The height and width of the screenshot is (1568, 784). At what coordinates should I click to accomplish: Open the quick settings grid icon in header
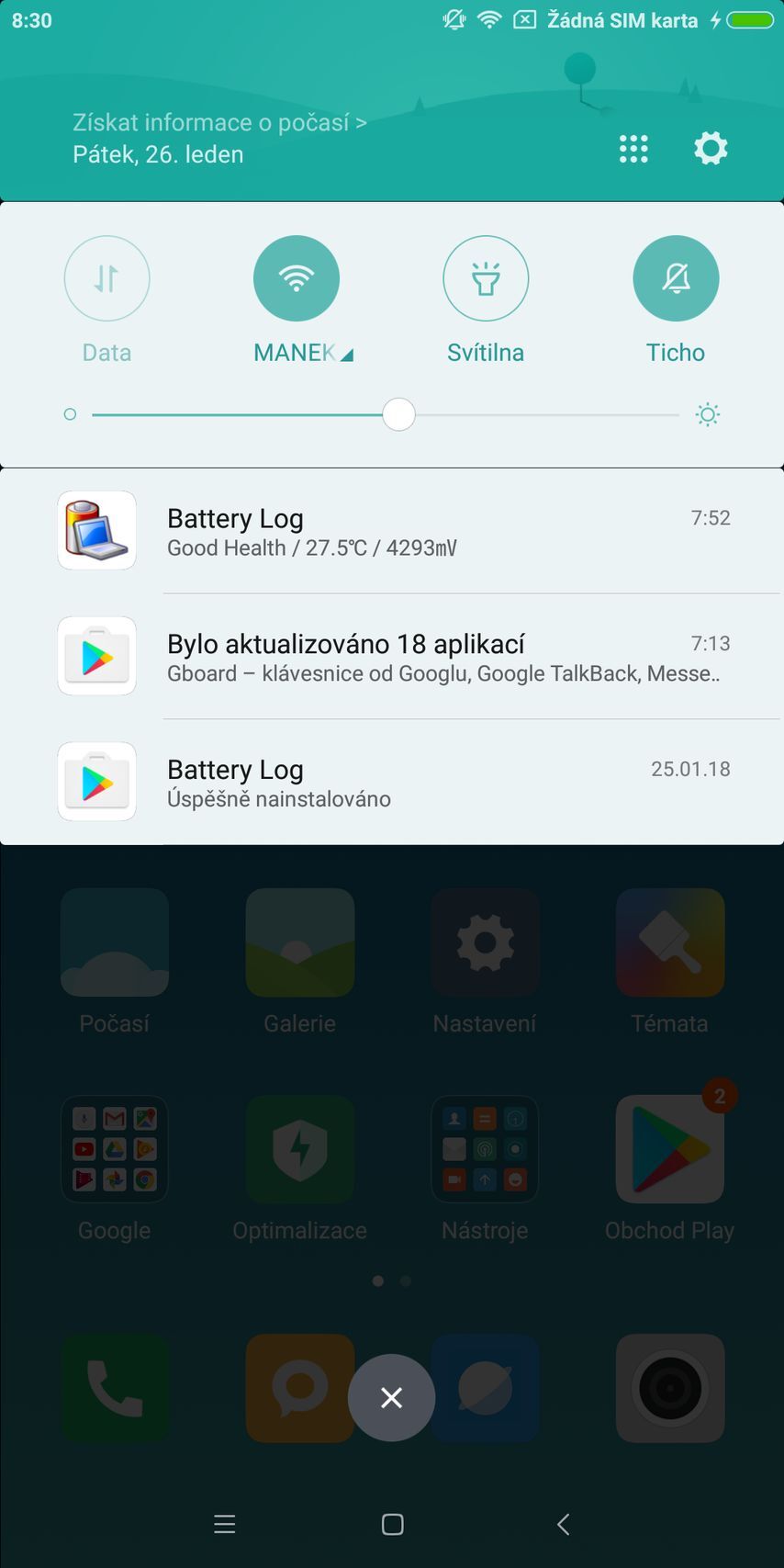coord(633,148)
